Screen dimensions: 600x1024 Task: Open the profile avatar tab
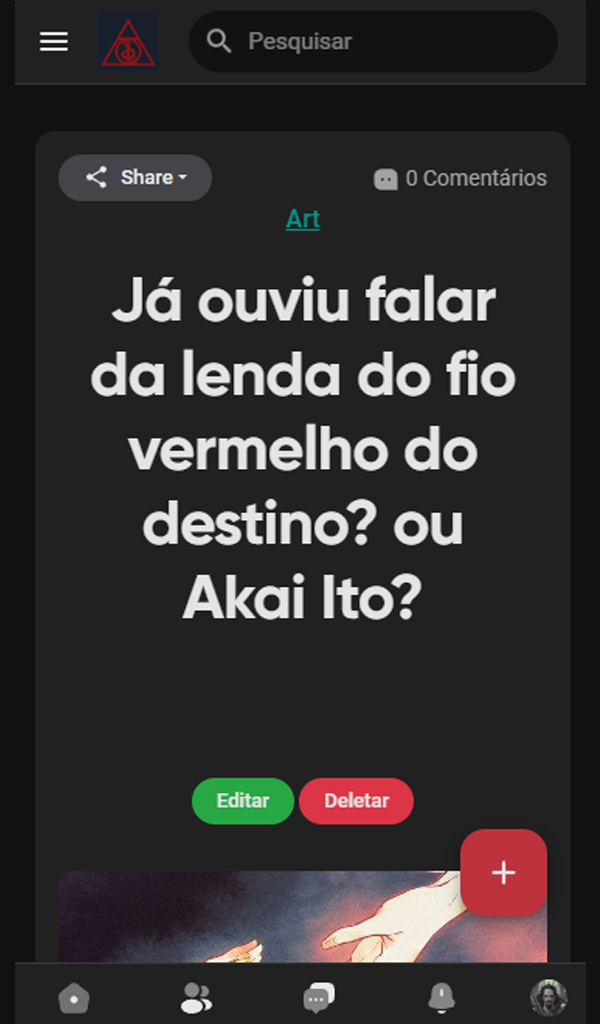[548, 997]
